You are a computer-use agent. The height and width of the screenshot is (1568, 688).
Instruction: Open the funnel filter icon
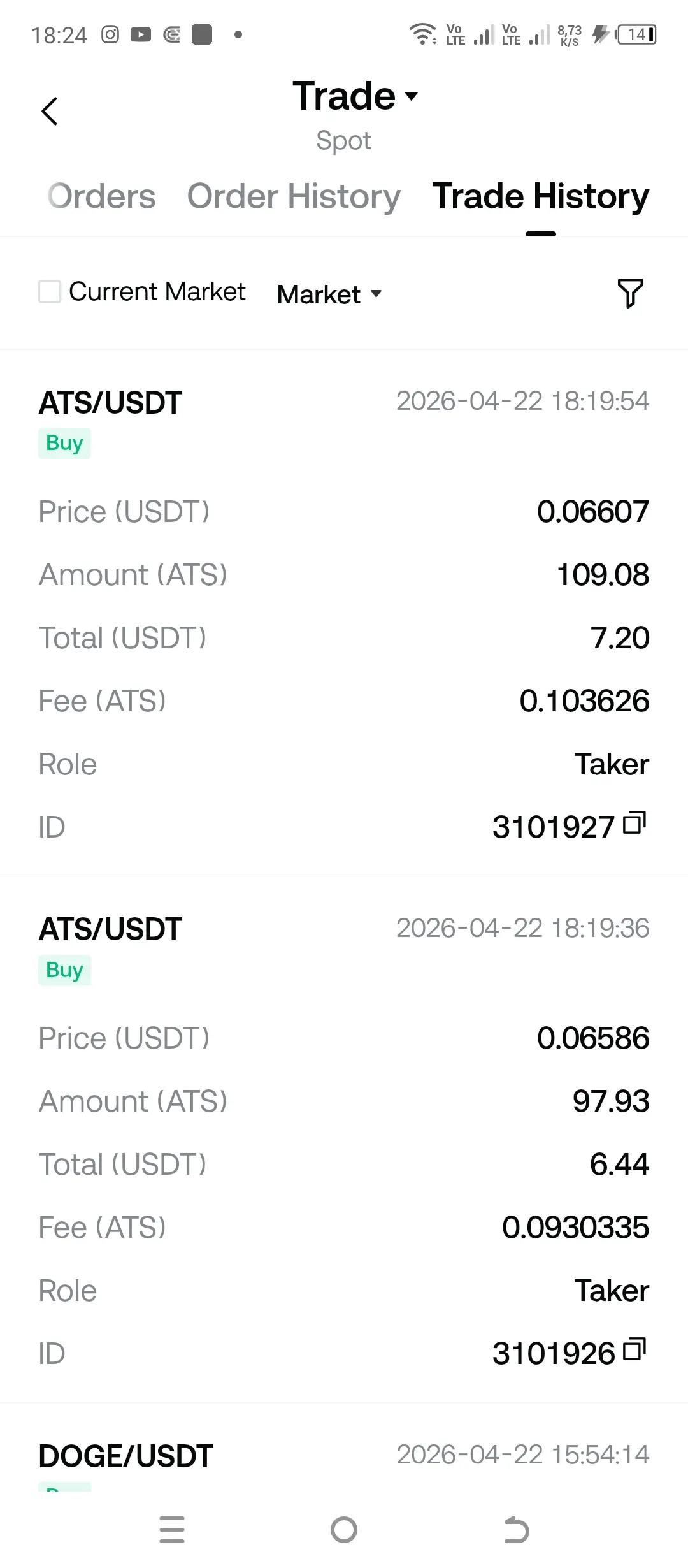pyautogui.click(x=630, y=293)
